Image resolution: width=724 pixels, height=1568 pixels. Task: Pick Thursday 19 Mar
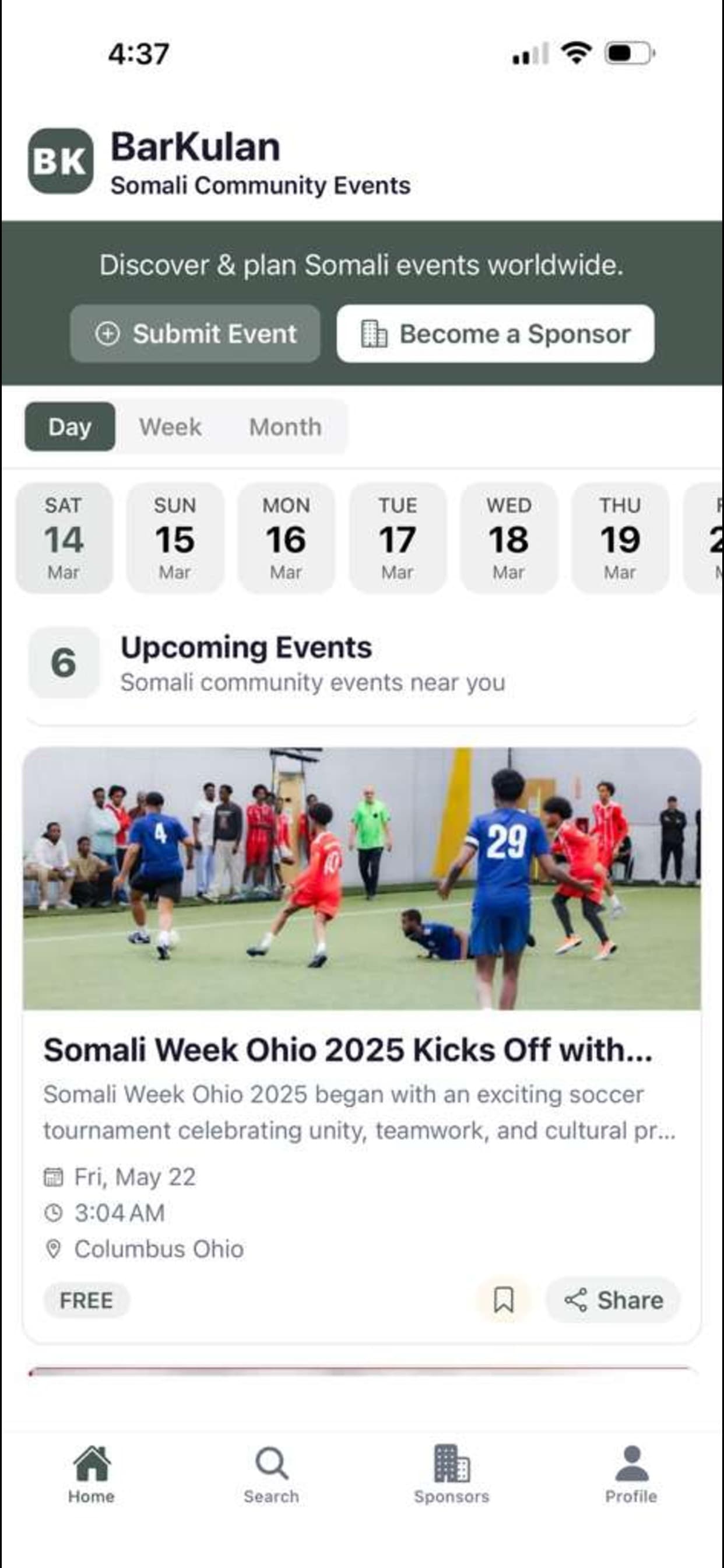620,538
